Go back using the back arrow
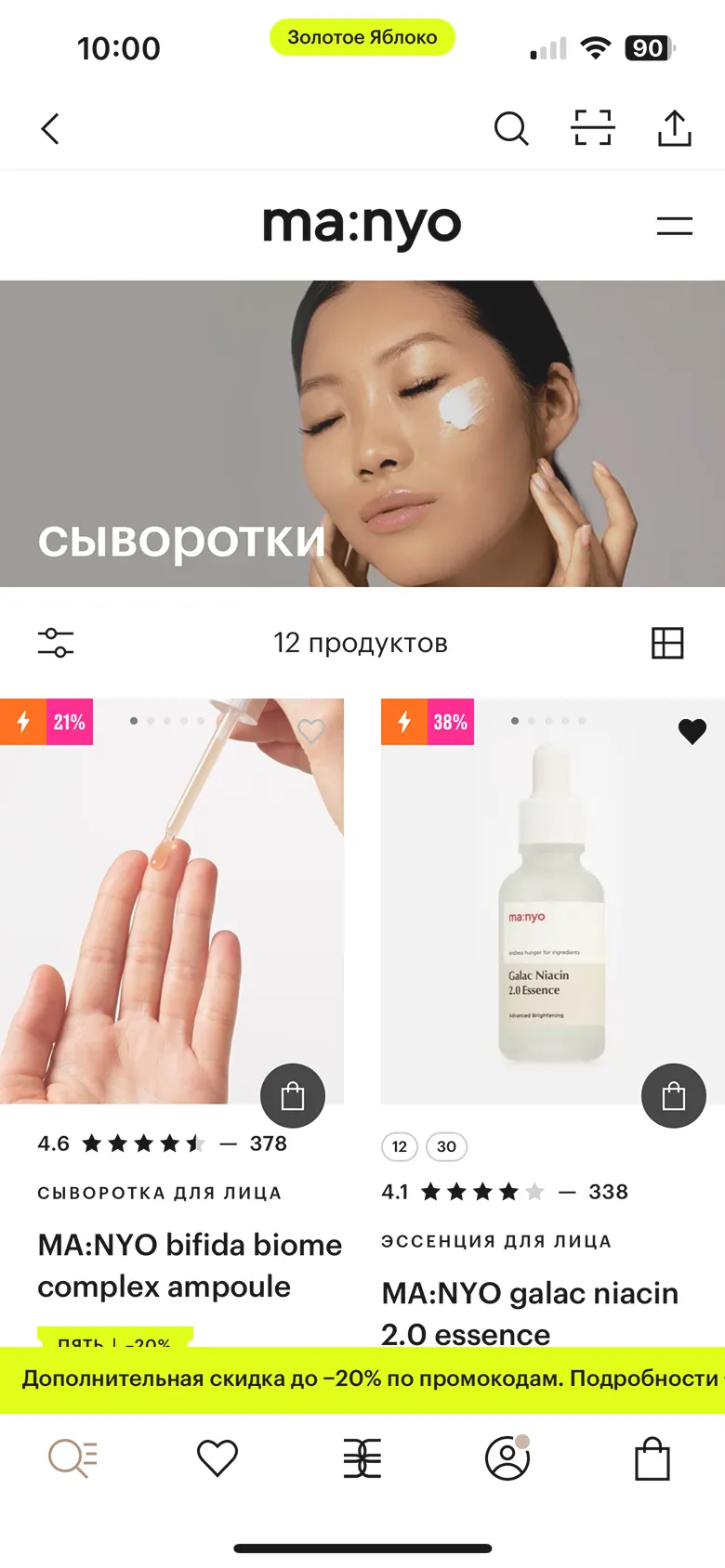This screenshot has width=725, height=1568. 51,129
